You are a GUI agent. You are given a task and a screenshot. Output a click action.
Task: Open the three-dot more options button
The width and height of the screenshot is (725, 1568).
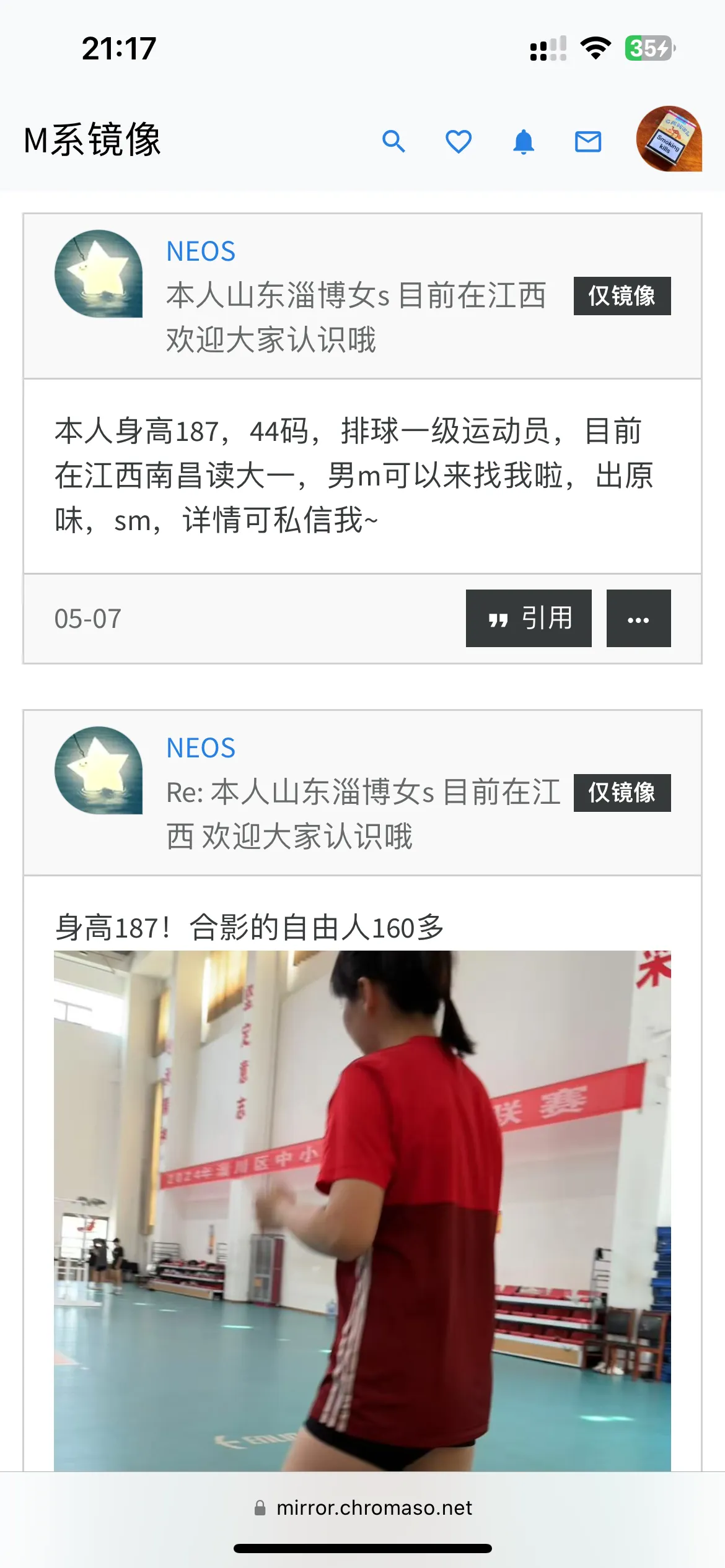point(638,618)
